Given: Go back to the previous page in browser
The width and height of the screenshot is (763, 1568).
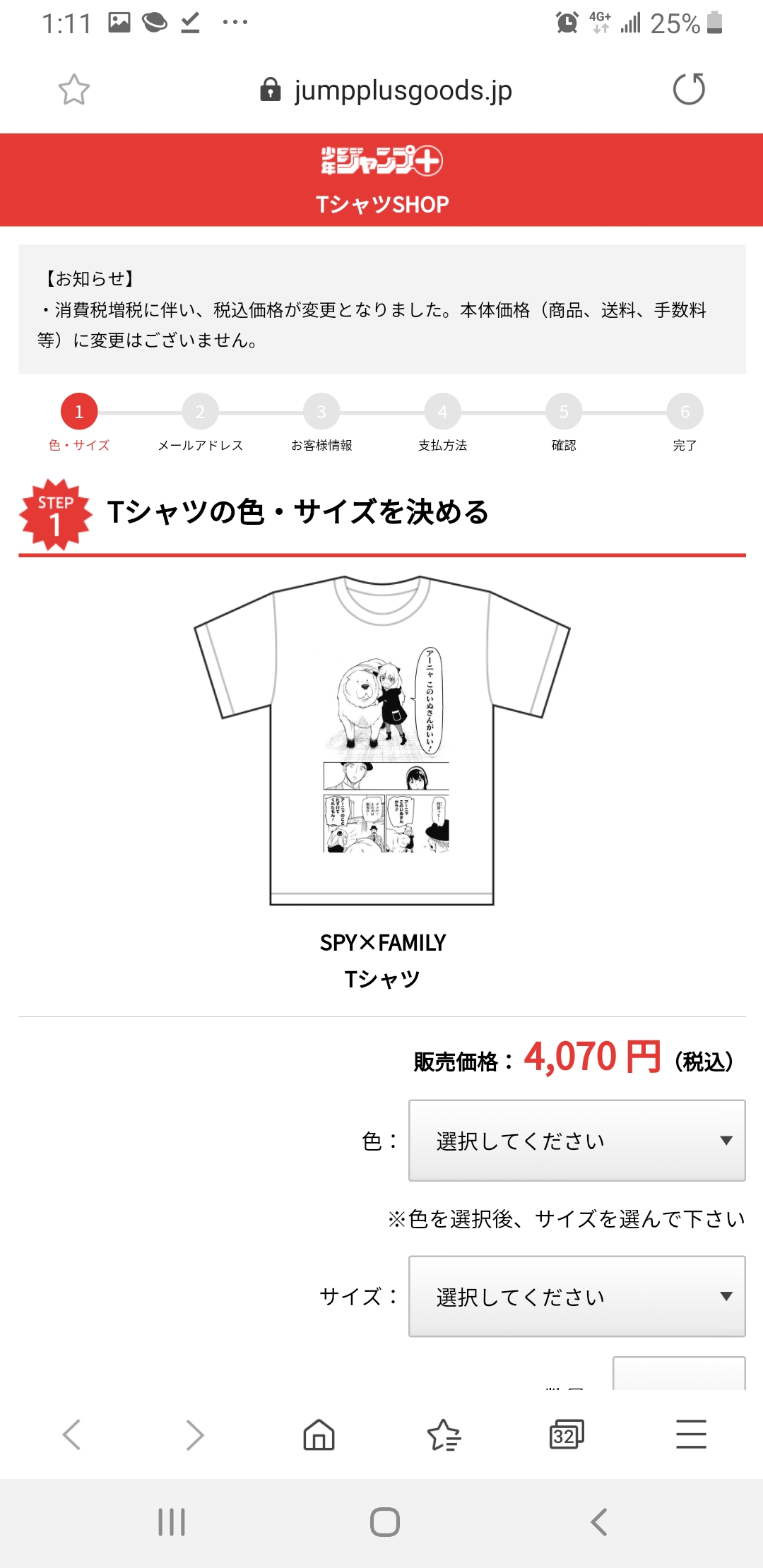Looking at the screenshot, I should pyautogui.click(x=71, y=1435).
